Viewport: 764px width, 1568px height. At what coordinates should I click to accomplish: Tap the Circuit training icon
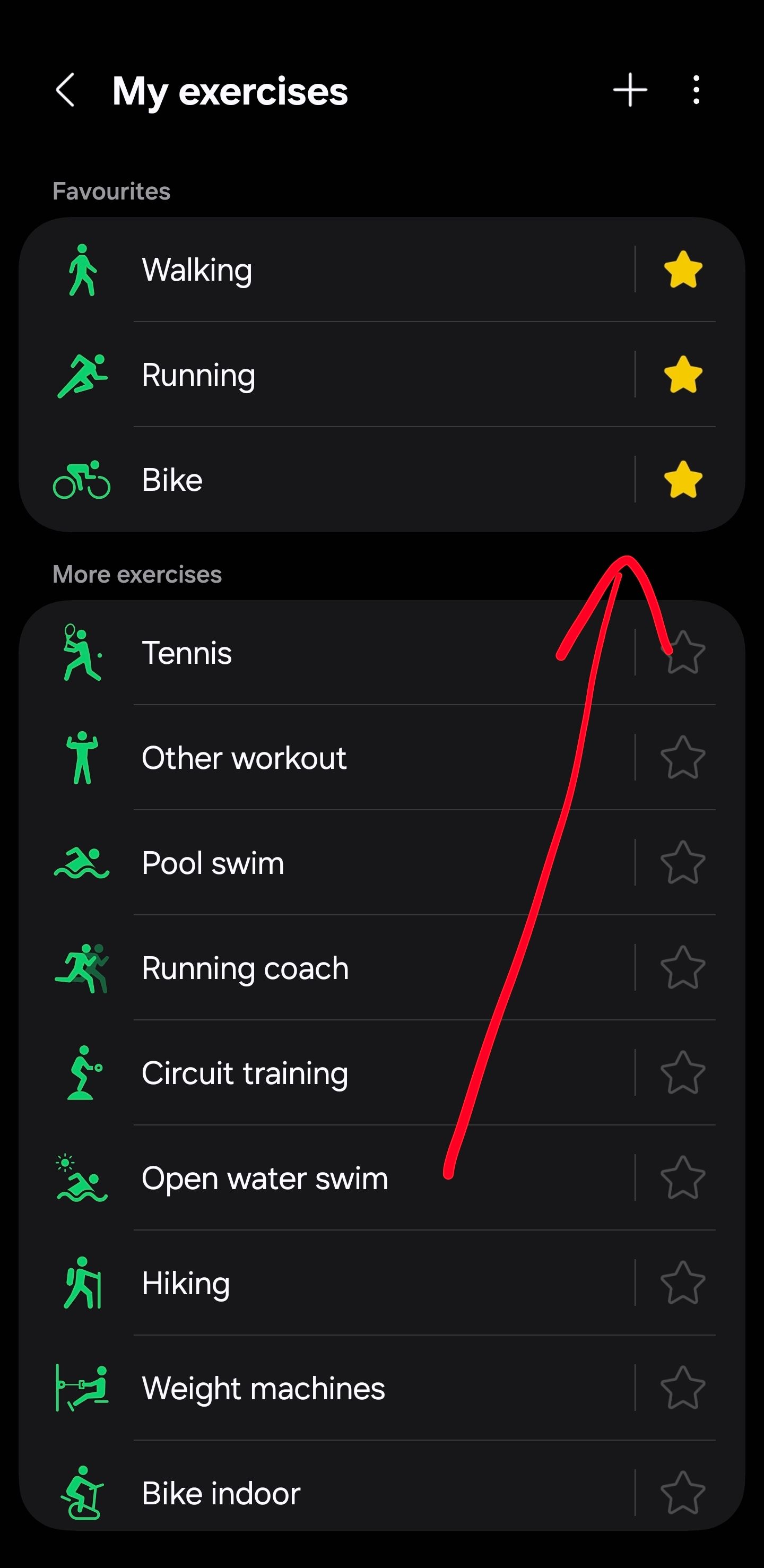(82, 1072)
